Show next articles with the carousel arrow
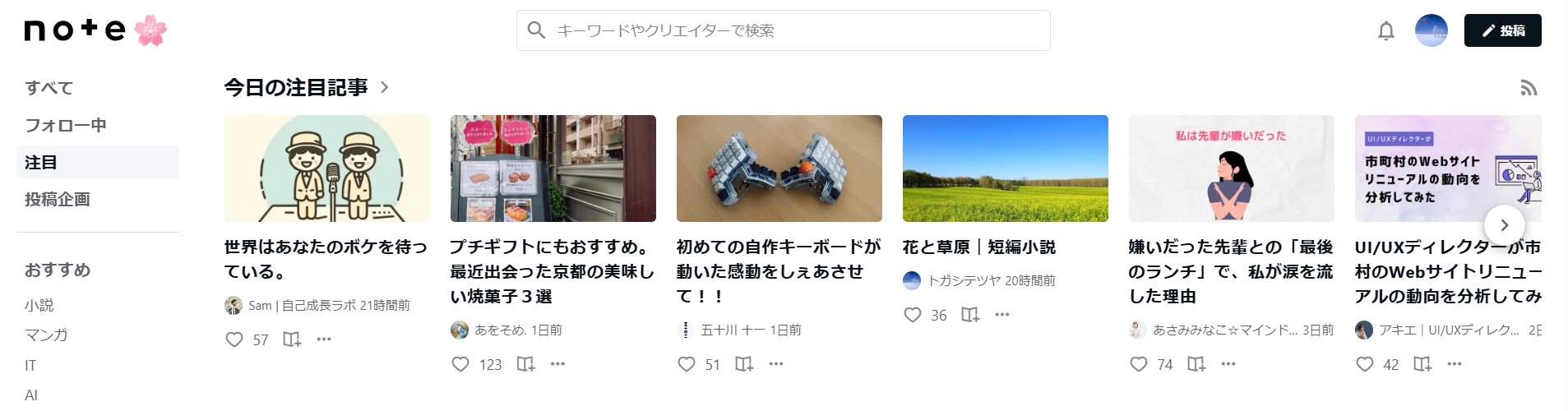Viewport: 1568px width, 411px height. 1504,224
